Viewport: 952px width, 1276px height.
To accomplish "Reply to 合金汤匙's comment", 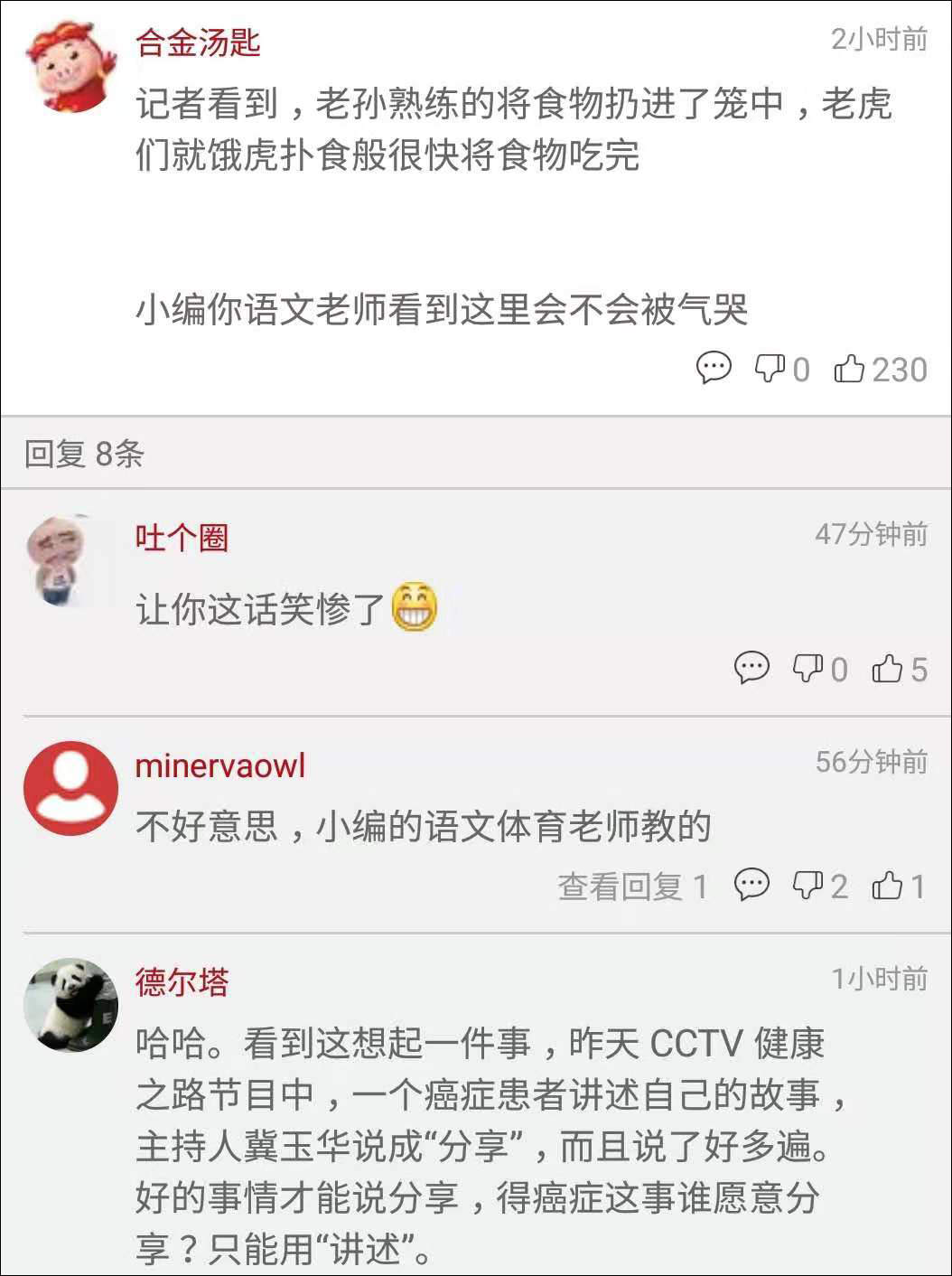I will (714, 368).
